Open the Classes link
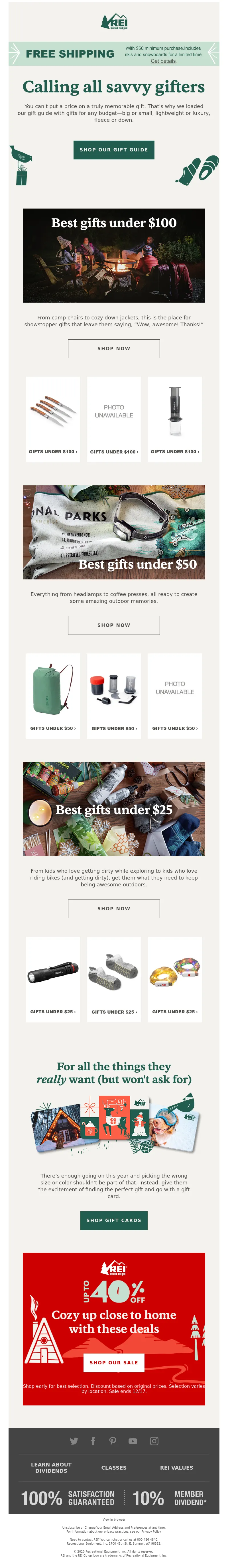 pyautogui.click(x=114, y=1468)
